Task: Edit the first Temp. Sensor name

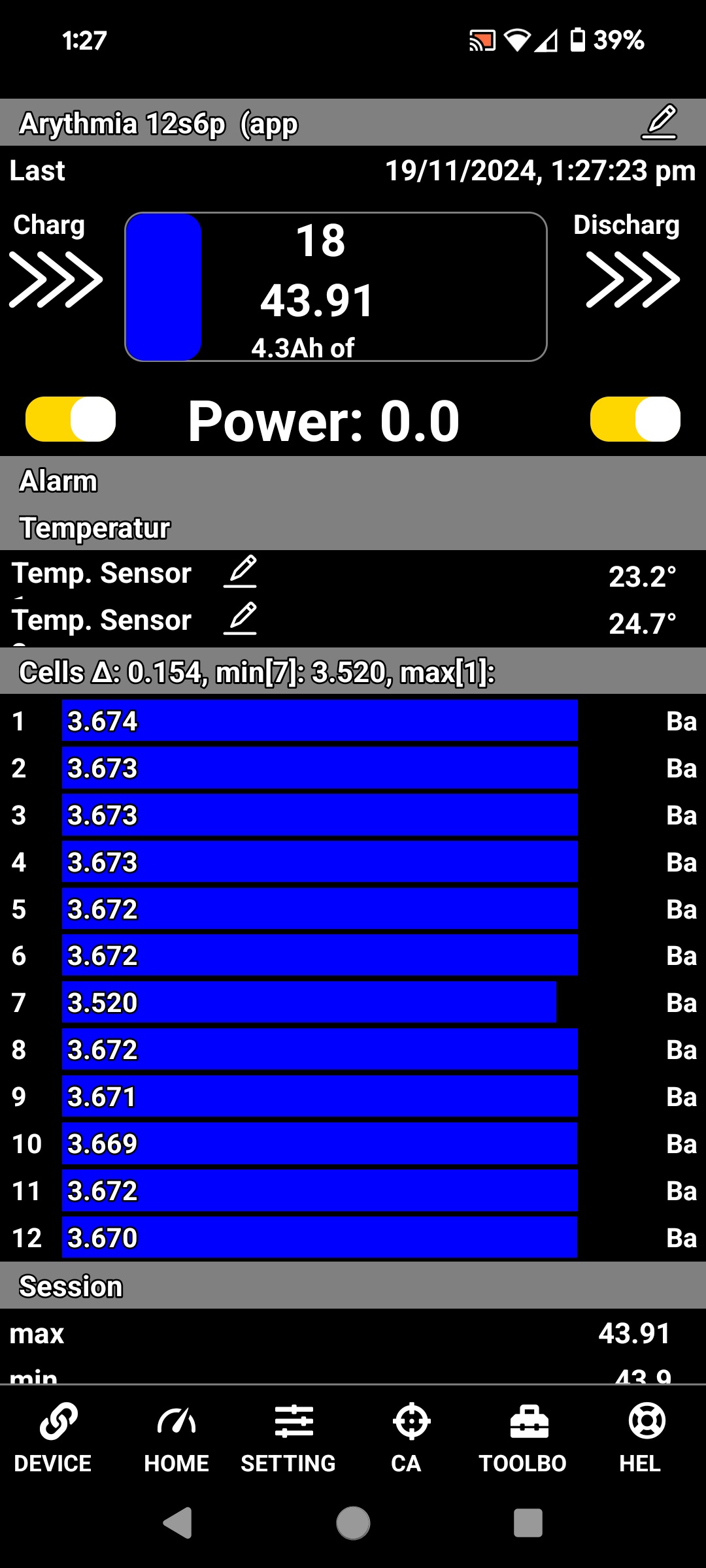Action: (241, 572)
